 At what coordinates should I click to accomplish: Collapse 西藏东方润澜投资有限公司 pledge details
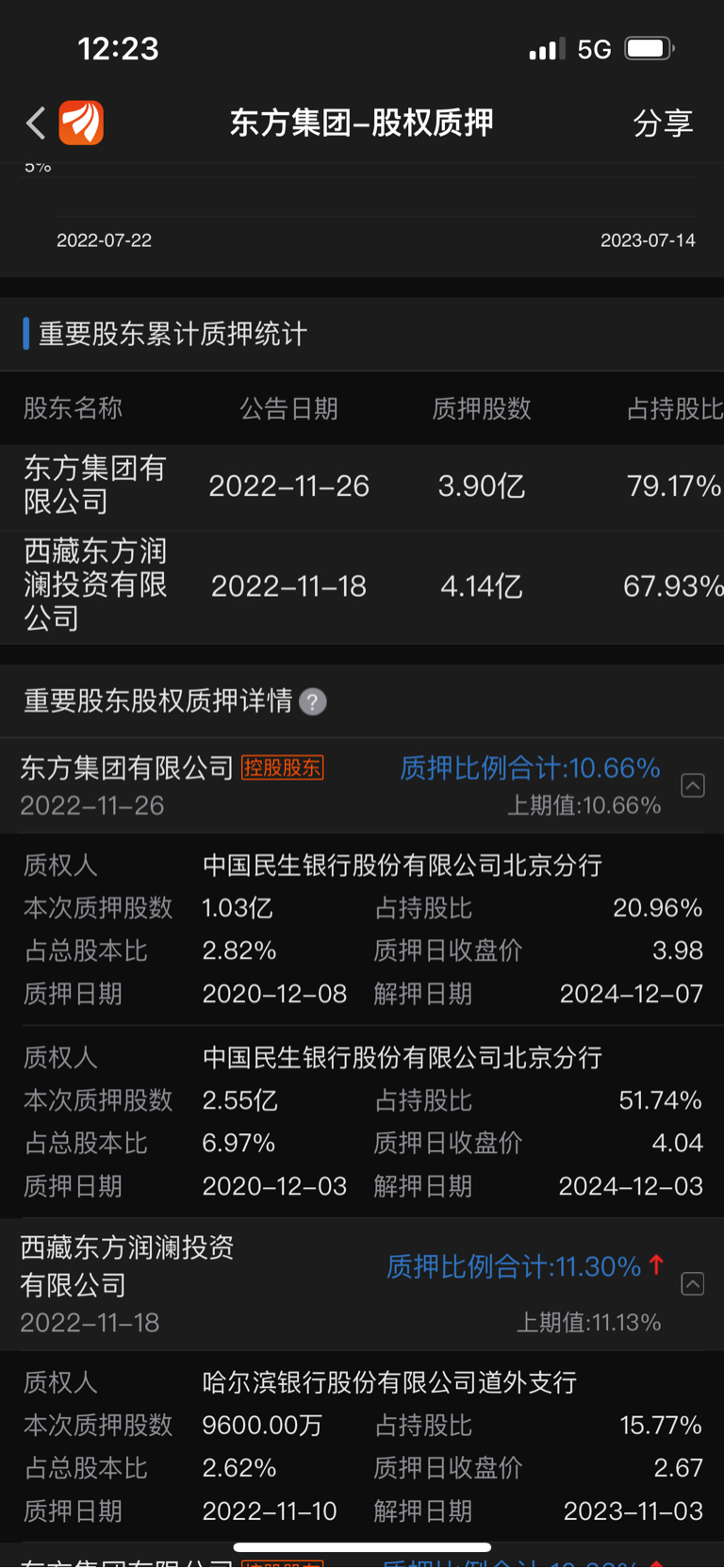coord(693,1283)
